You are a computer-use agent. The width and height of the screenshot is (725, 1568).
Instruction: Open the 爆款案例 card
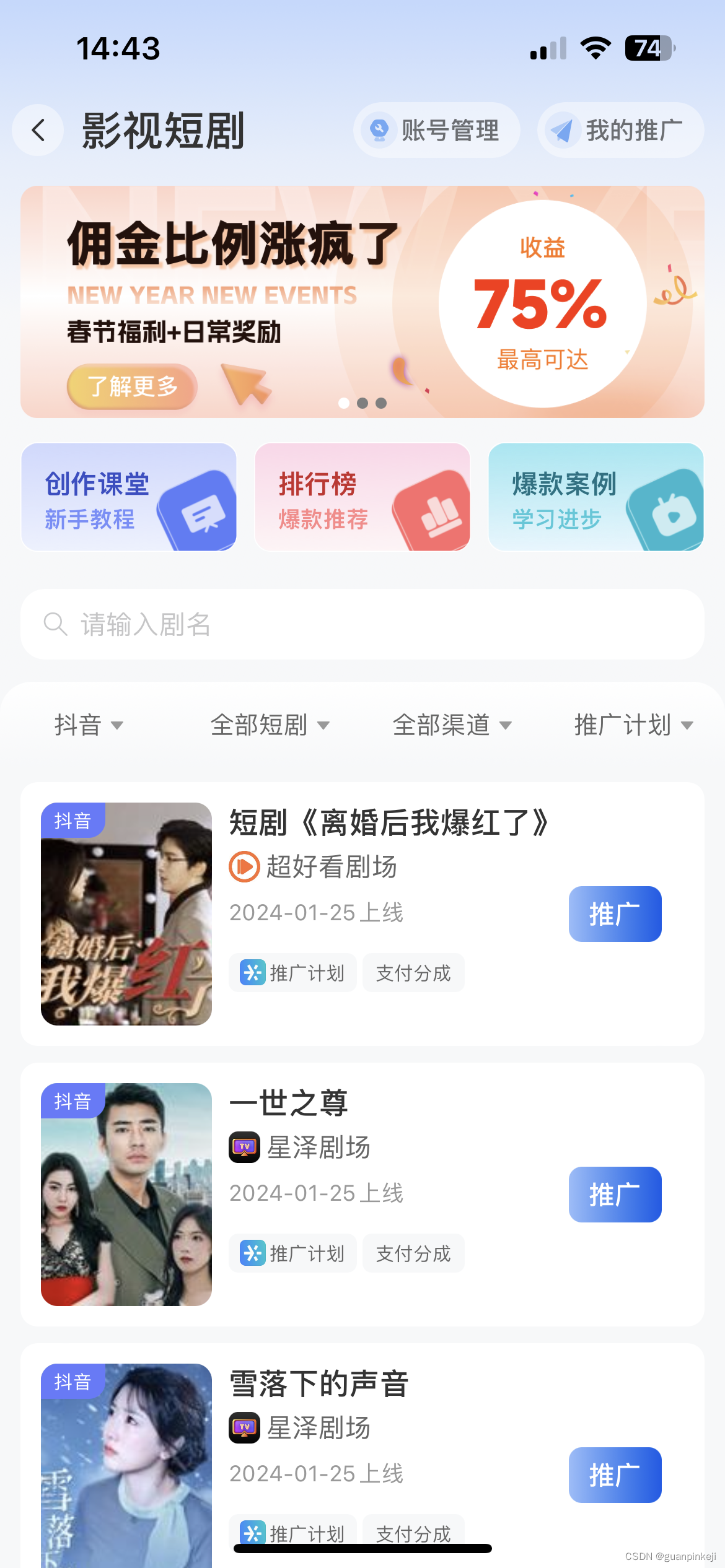(x=595, y=497)
